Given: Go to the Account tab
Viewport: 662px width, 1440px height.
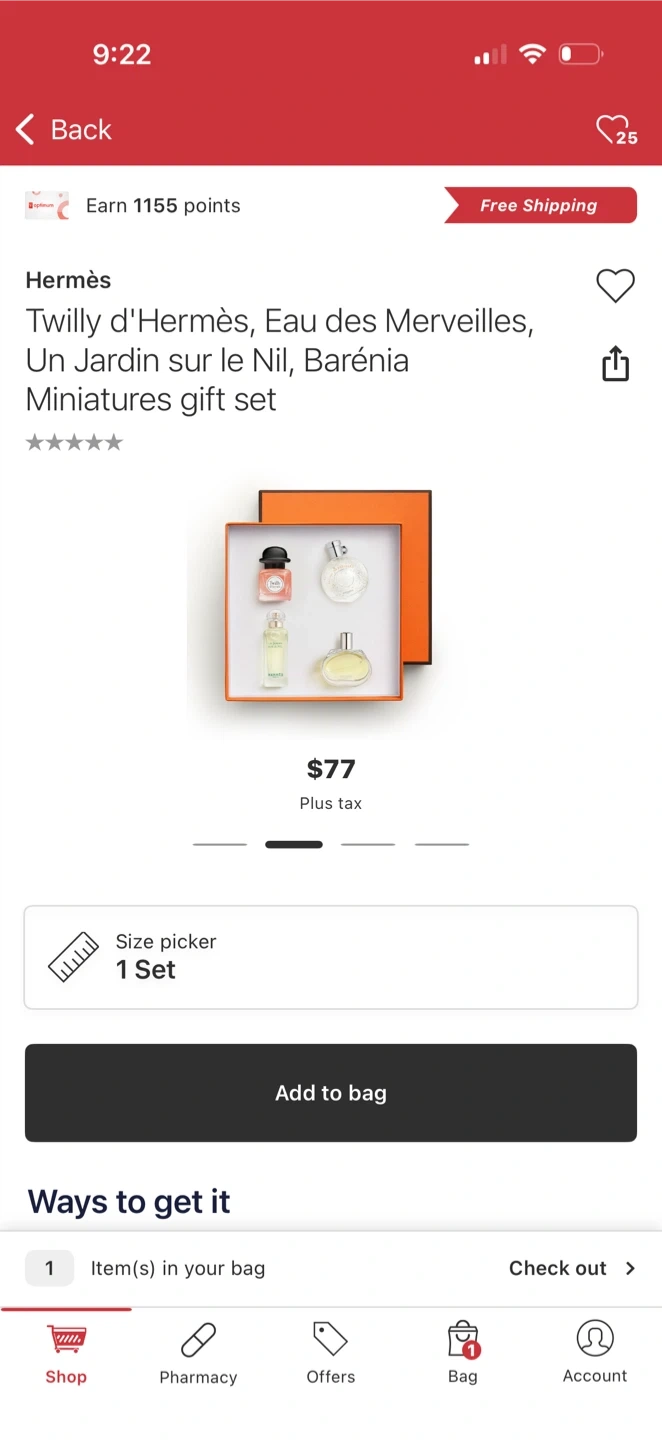Looking at the screenshot, I should (595, 1354).
